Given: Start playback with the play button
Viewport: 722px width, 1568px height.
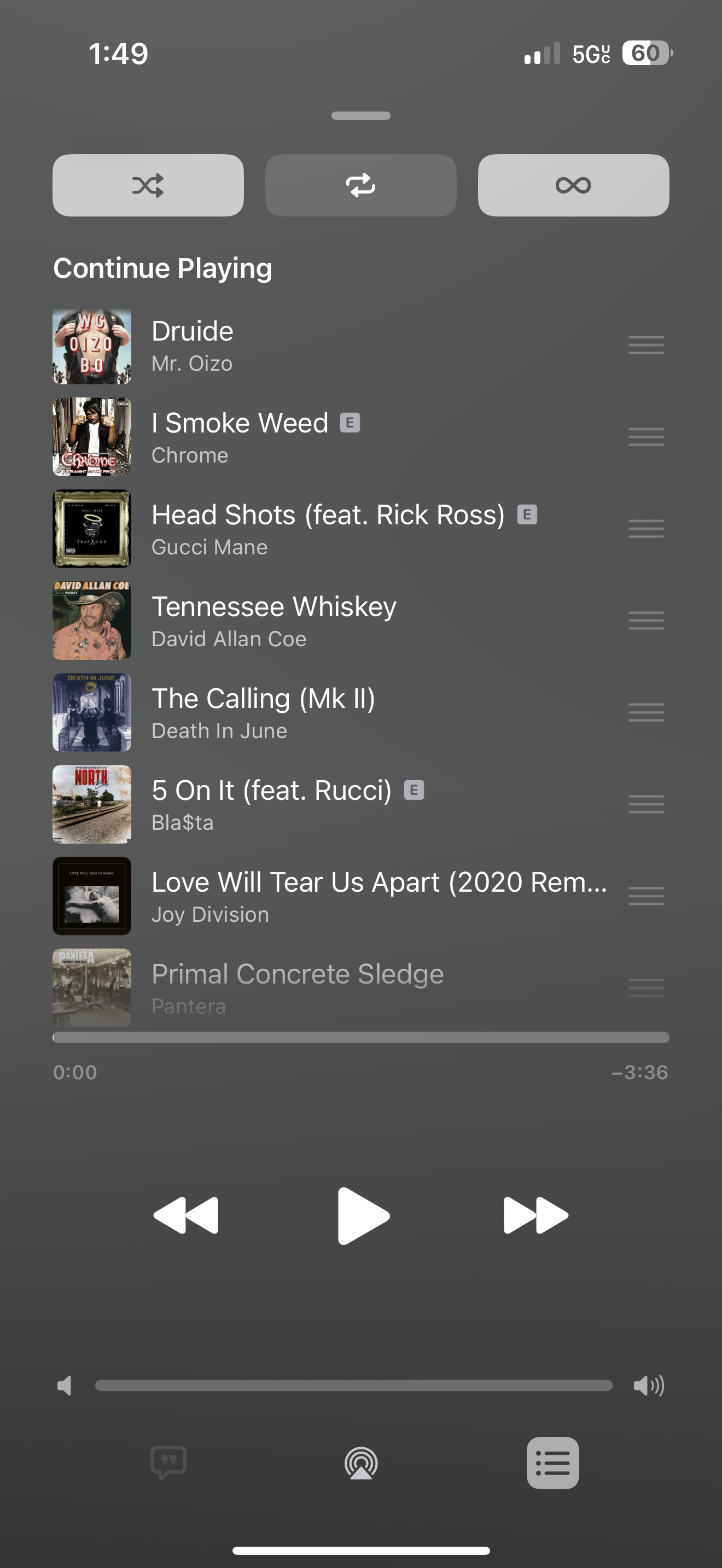Looking at the screenshot, I should click(x=363, y=1215).
